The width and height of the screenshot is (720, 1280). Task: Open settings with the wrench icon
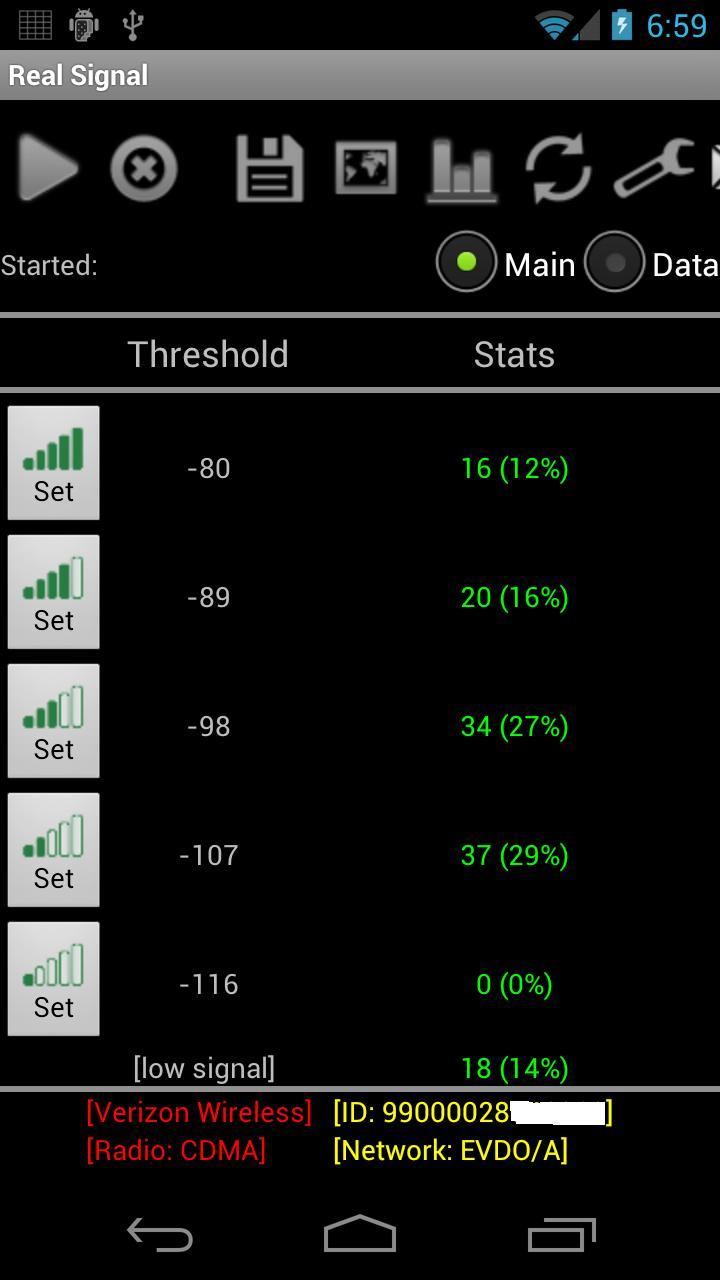tap(653, 168)
